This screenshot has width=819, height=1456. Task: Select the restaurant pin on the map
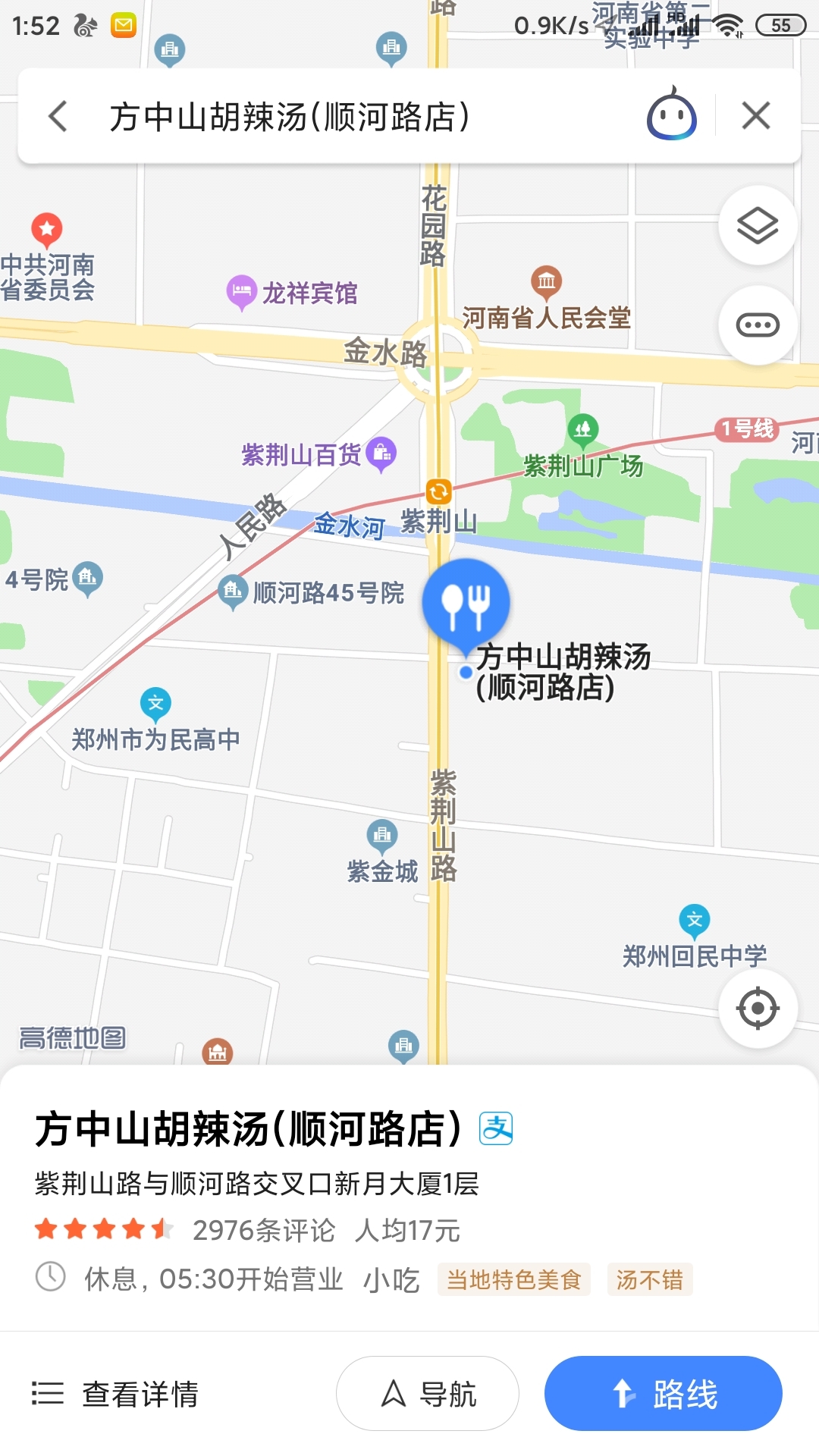[466, 603]
